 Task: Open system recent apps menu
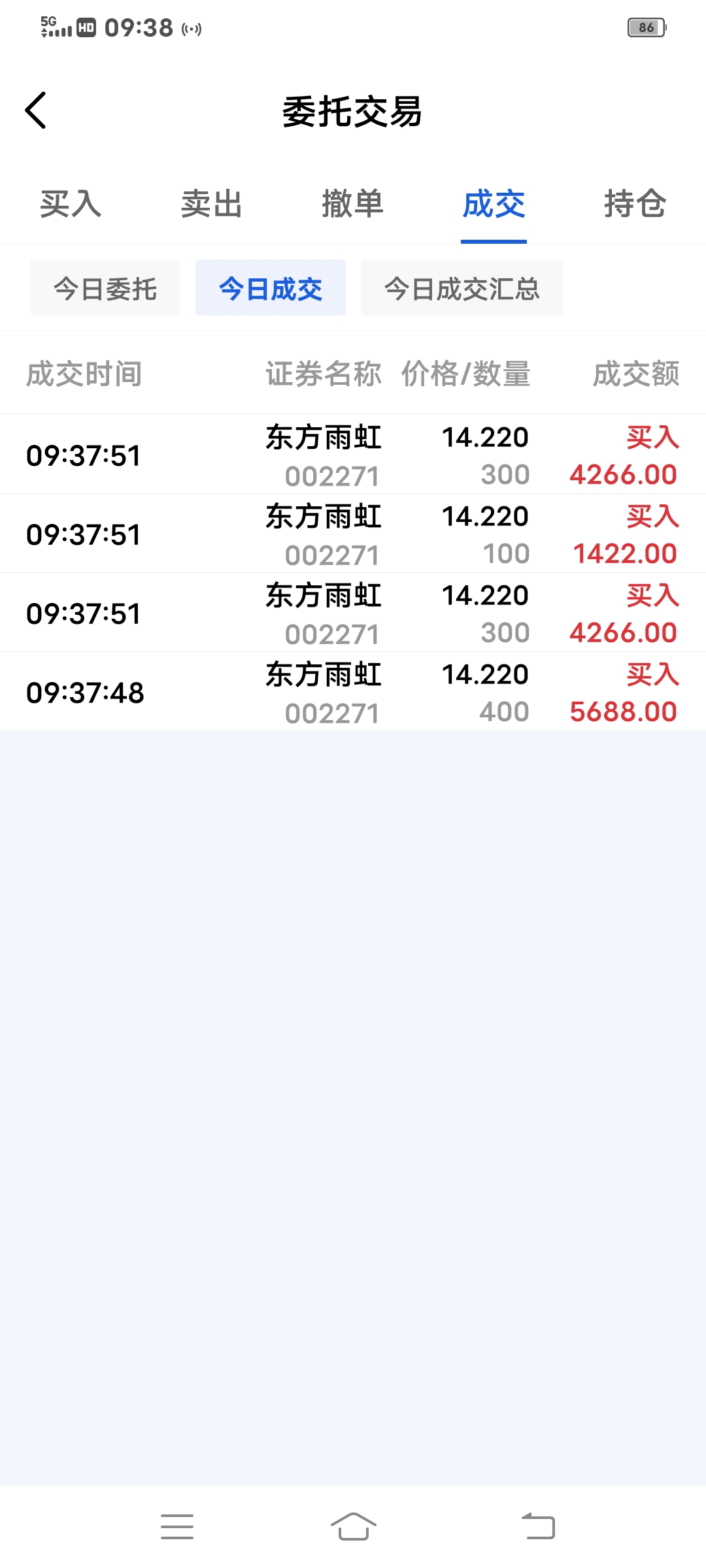pos(177,1527)
